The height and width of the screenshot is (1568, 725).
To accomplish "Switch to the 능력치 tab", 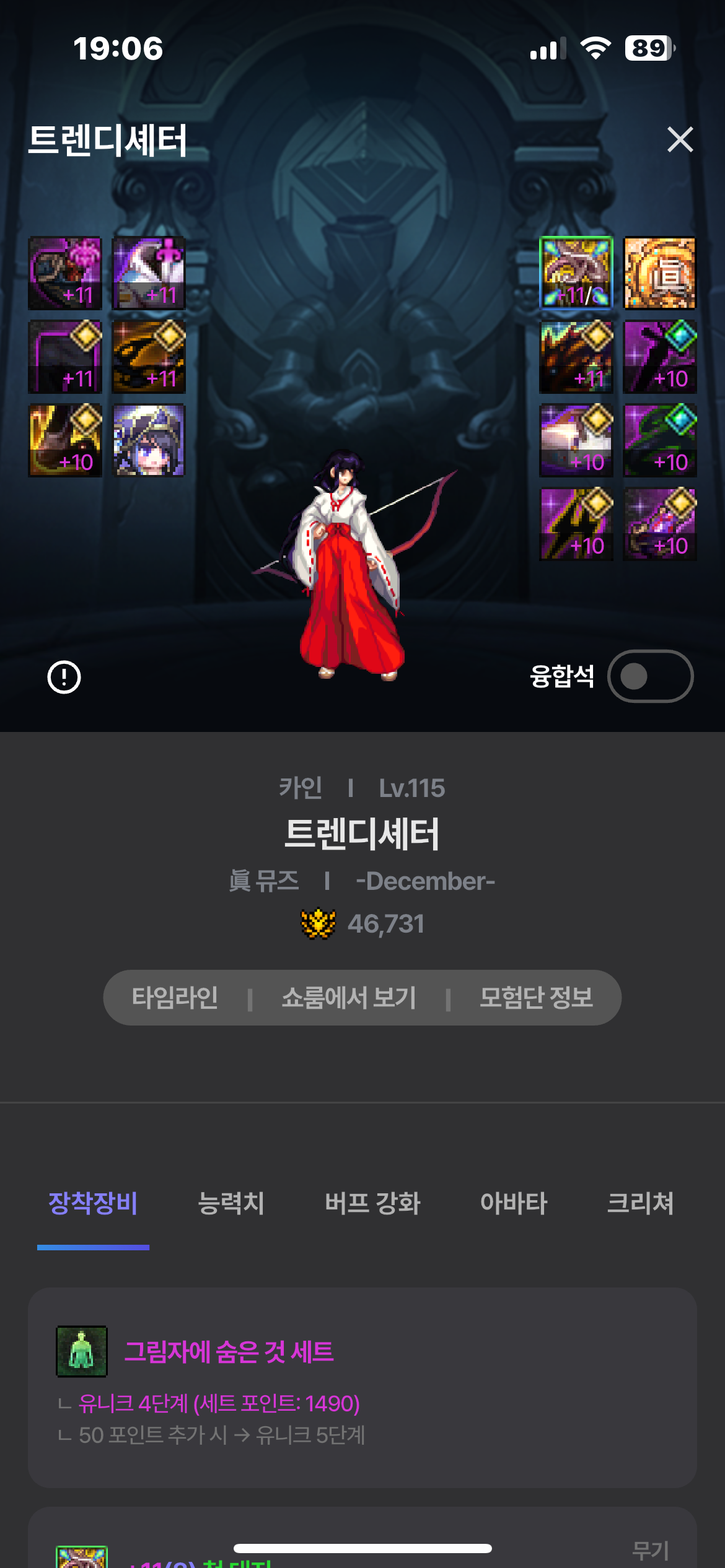I will 231,1203.
